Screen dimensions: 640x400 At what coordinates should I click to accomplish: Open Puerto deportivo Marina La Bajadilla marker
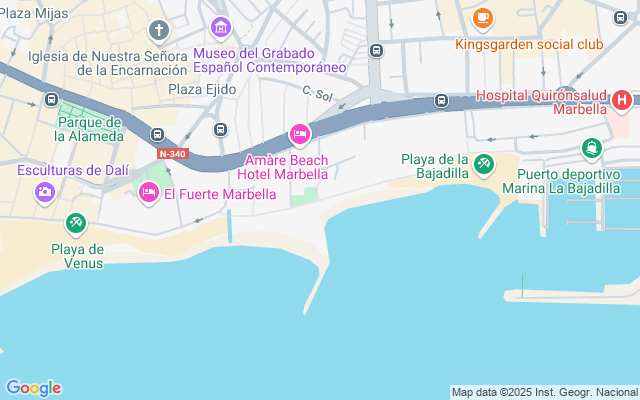click(591, 149)
